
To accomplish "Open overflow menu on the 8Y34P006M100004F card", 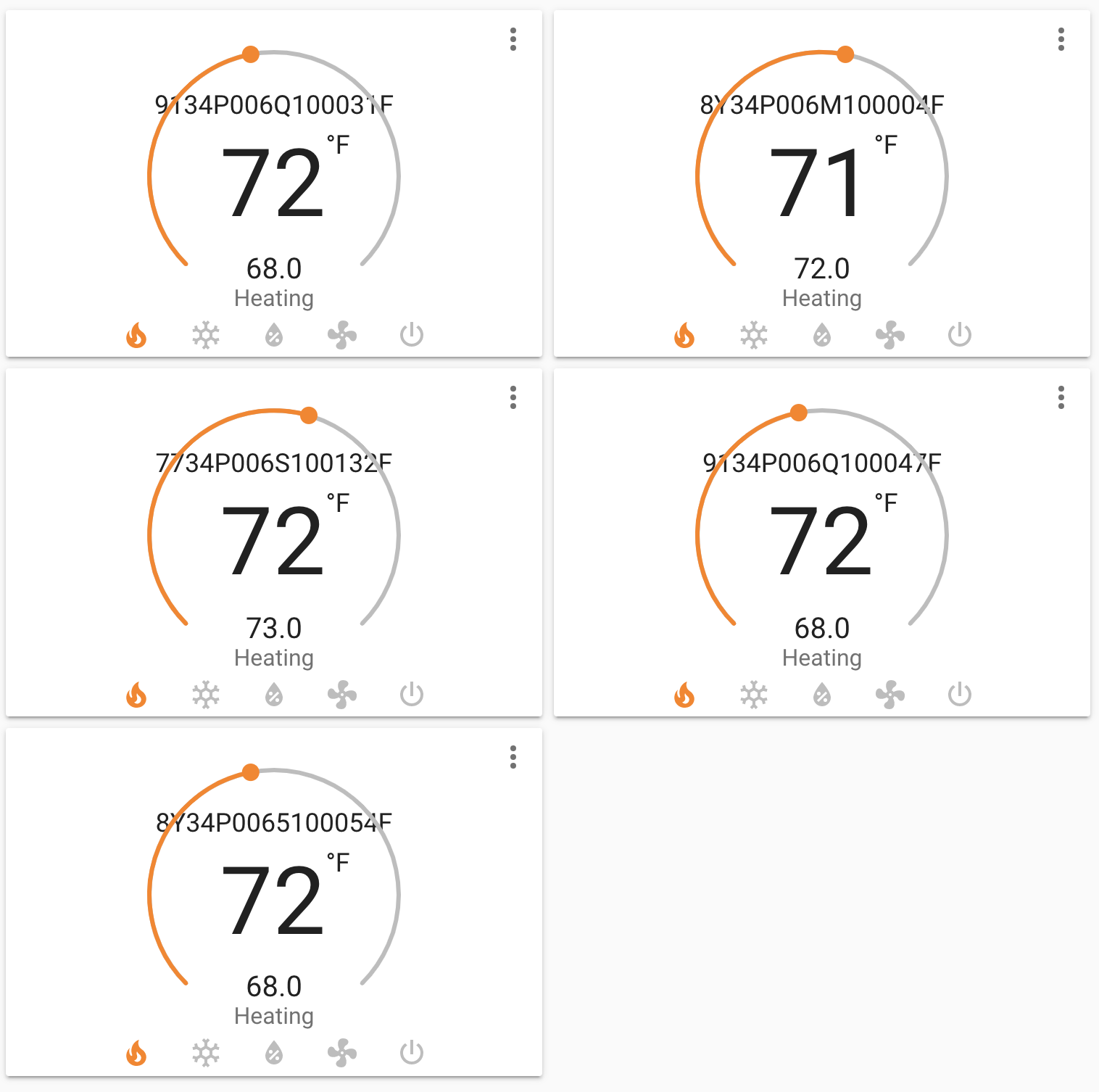I will [1061, 39].
